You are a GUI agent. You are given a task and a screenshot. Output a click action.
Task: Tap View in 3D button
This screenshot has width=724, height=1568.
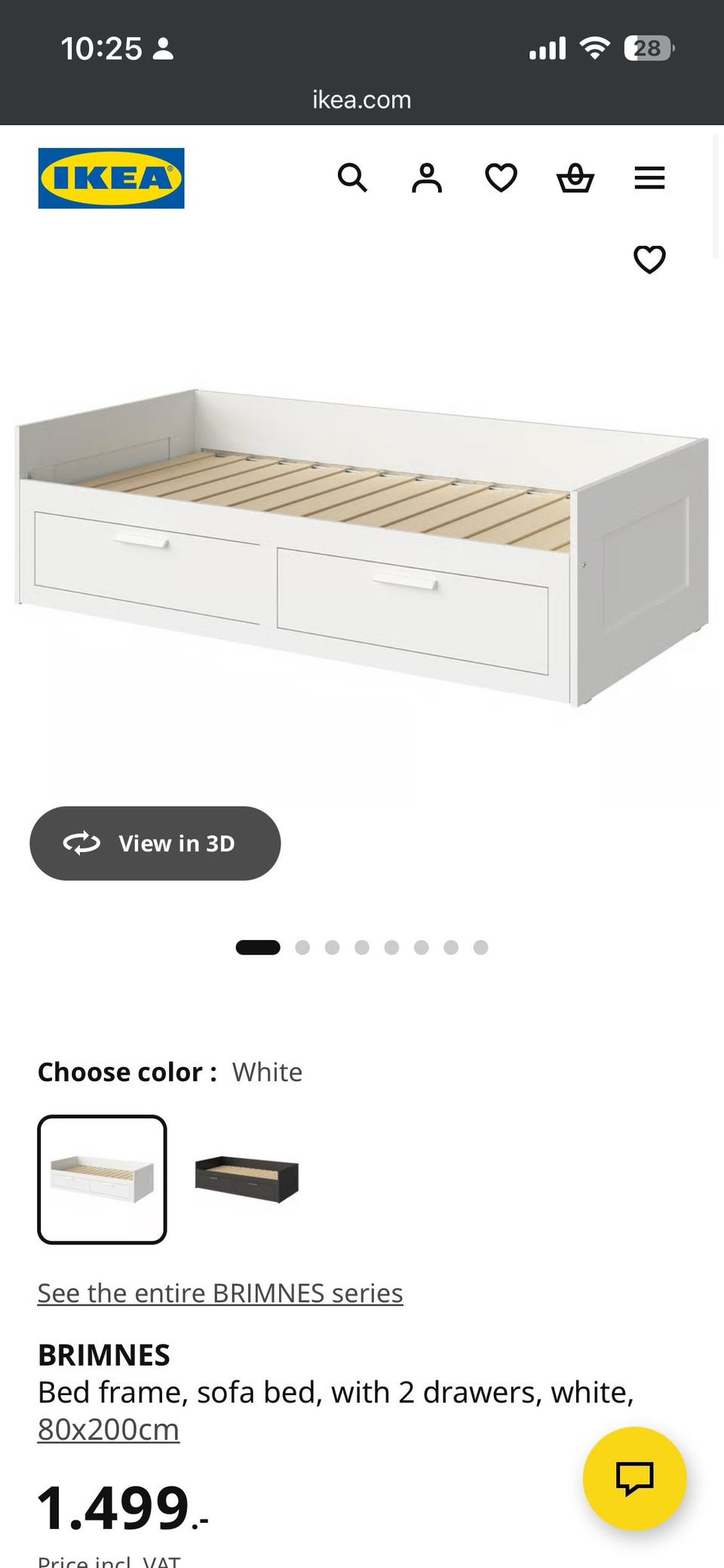click(x=155, y=843)
